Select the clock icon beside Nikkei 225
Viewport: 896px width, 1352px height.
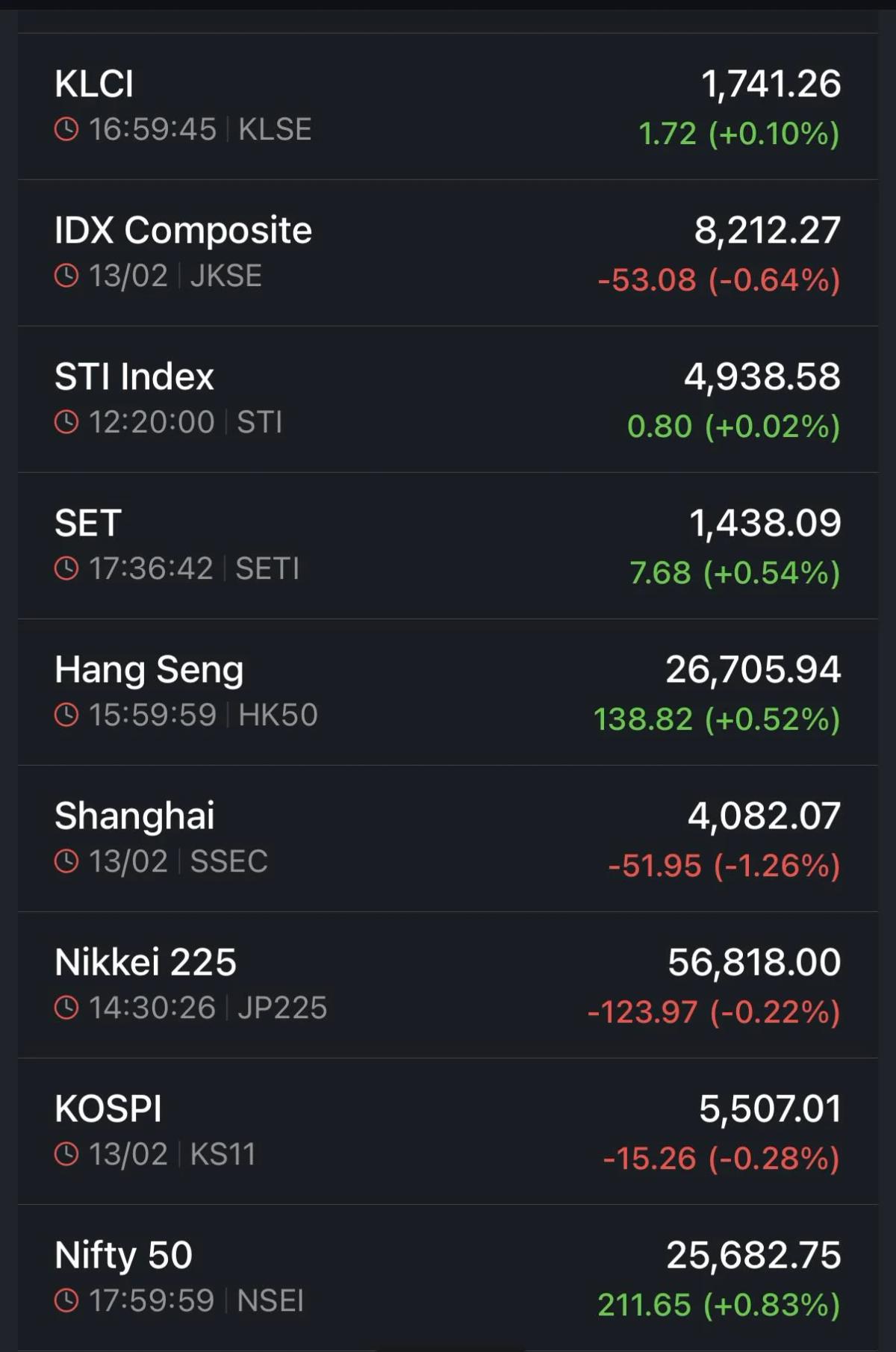pyautogui.click(x=67, y=1009)
